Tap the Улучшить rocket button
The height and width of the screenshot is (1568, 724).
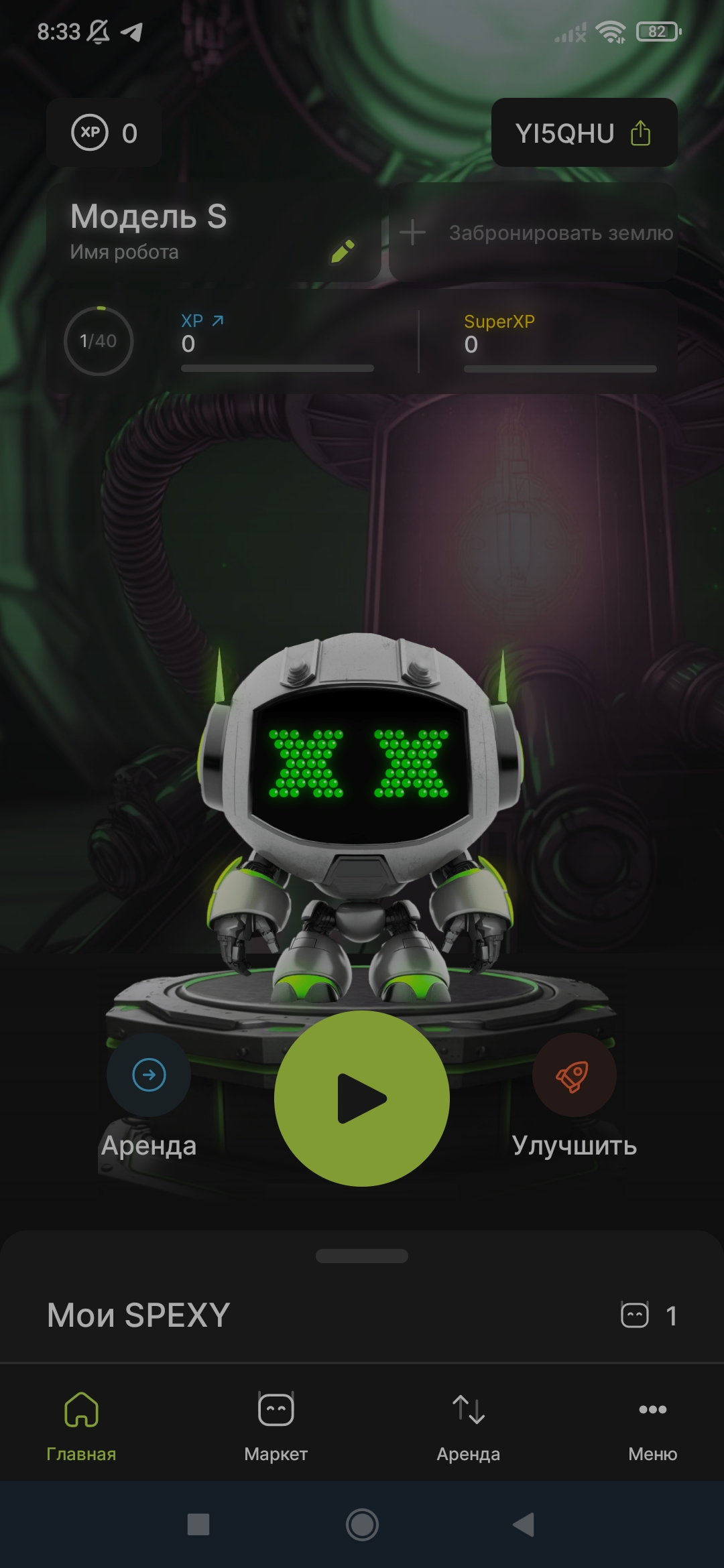[x=574, y=1075]
